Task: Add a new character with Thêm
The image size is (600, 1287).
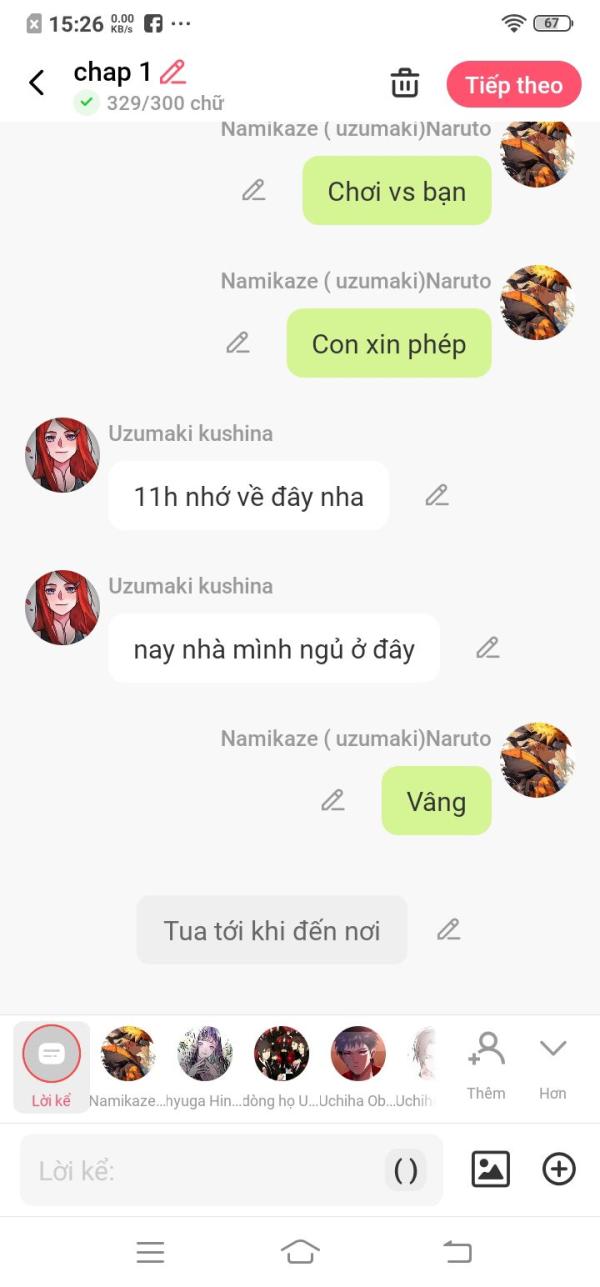Action: tap(486, 1065)
